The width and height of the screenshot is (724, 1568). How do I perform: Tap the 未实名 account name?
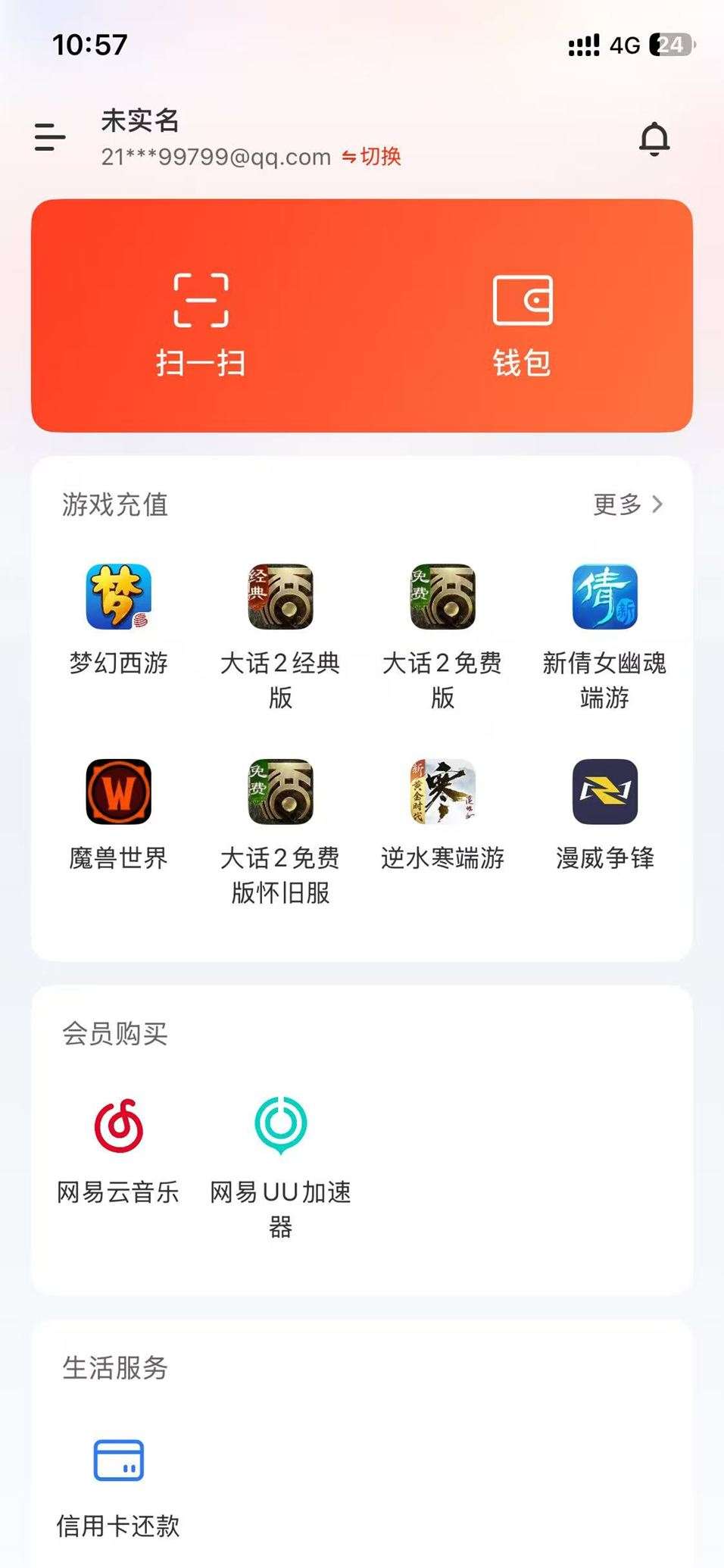tap(139, 121)
